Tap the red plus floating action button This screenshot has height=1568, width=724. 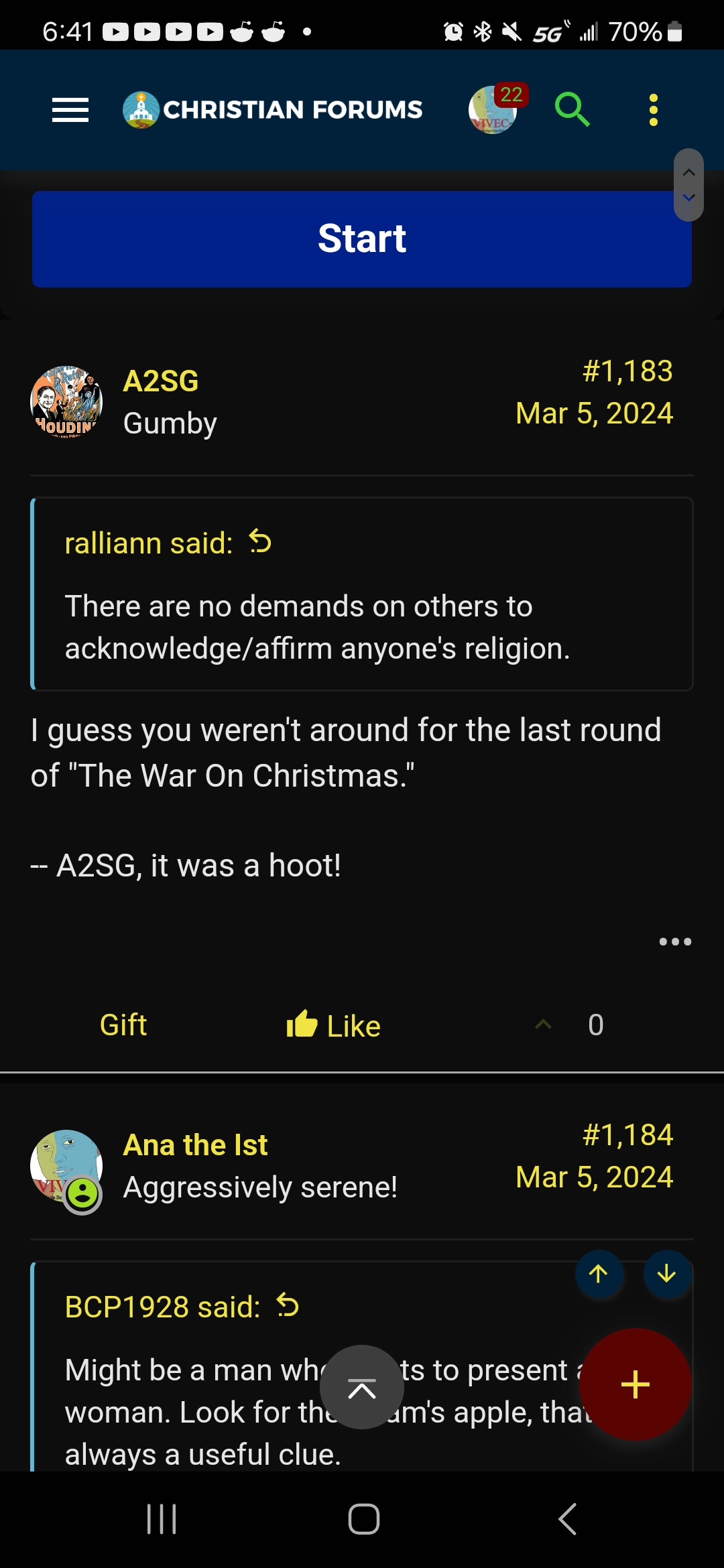(636, 1384)
